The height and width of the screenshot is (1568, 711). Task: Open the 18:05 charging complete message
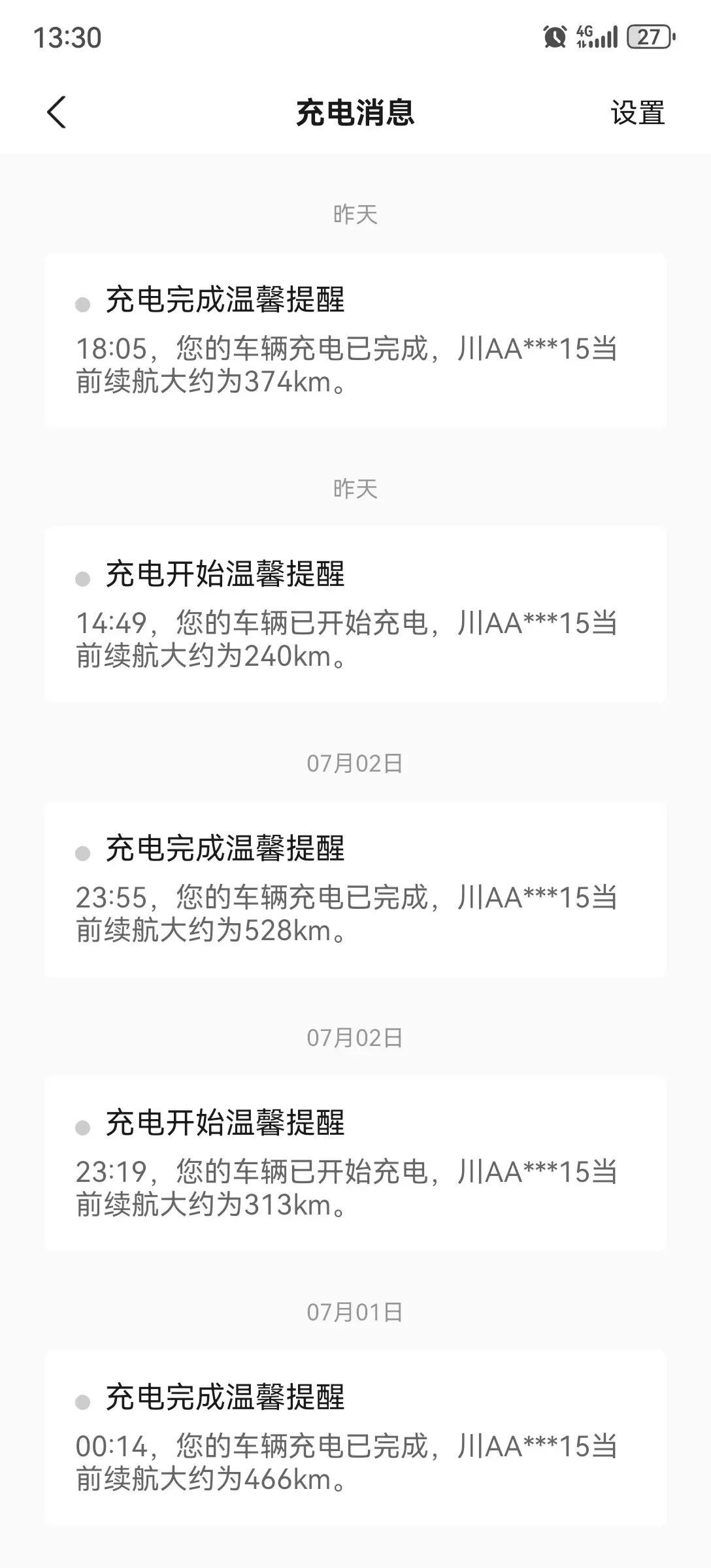[355, 340]
